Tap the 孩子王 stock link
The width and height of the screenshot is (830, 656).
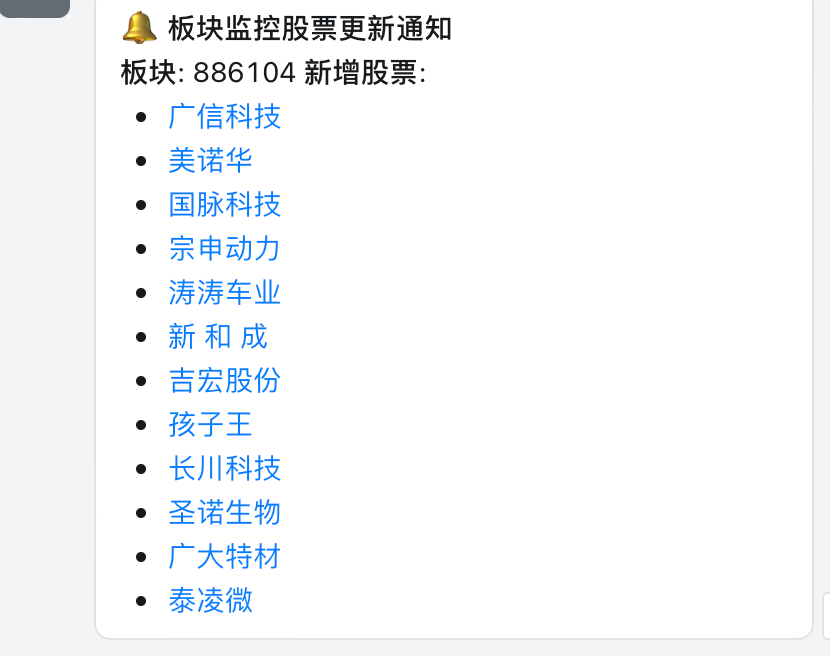(x=210, y=425)
